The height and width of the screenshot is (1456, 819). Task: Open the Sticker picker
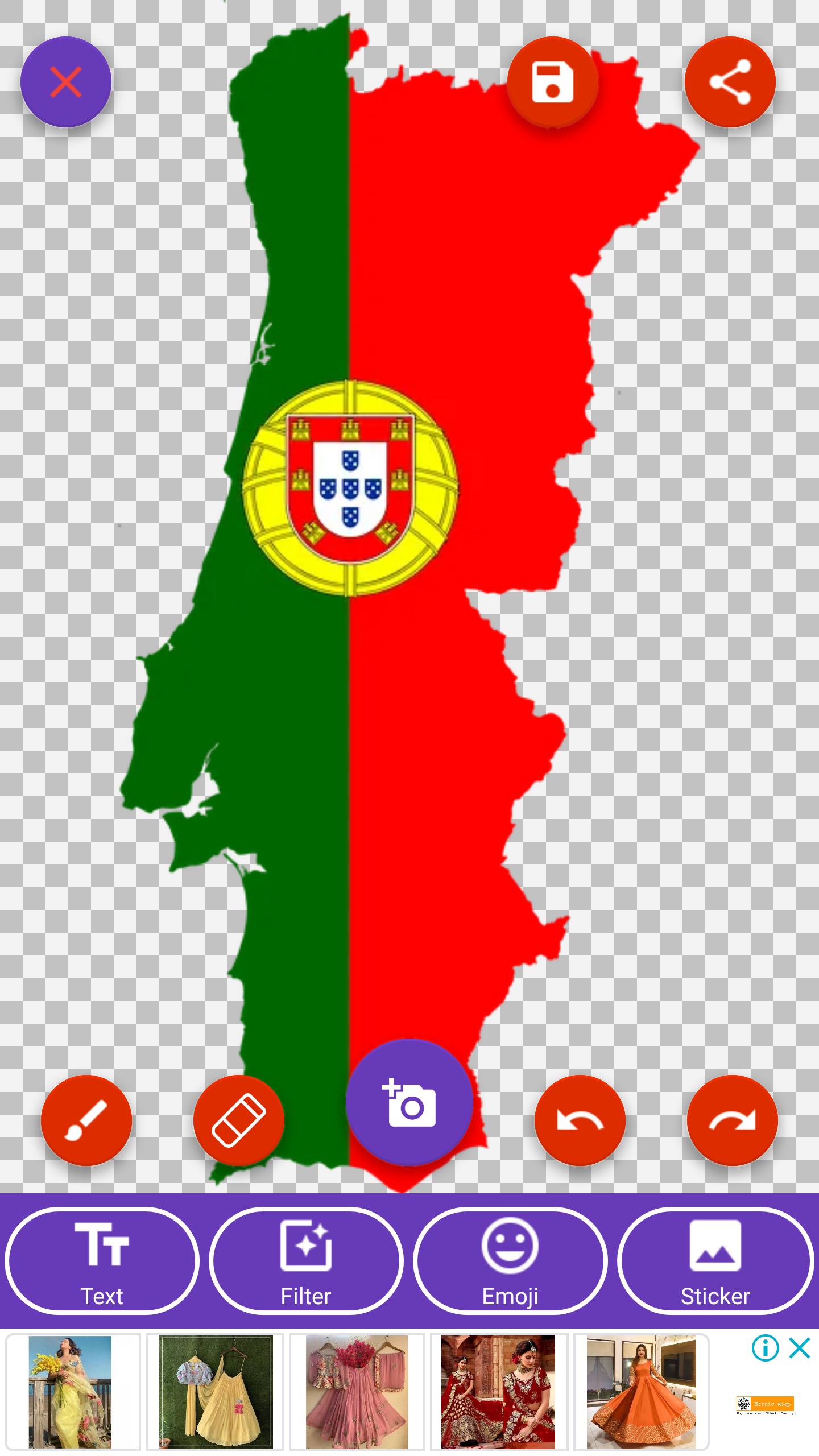click(x=715, y=1261)
